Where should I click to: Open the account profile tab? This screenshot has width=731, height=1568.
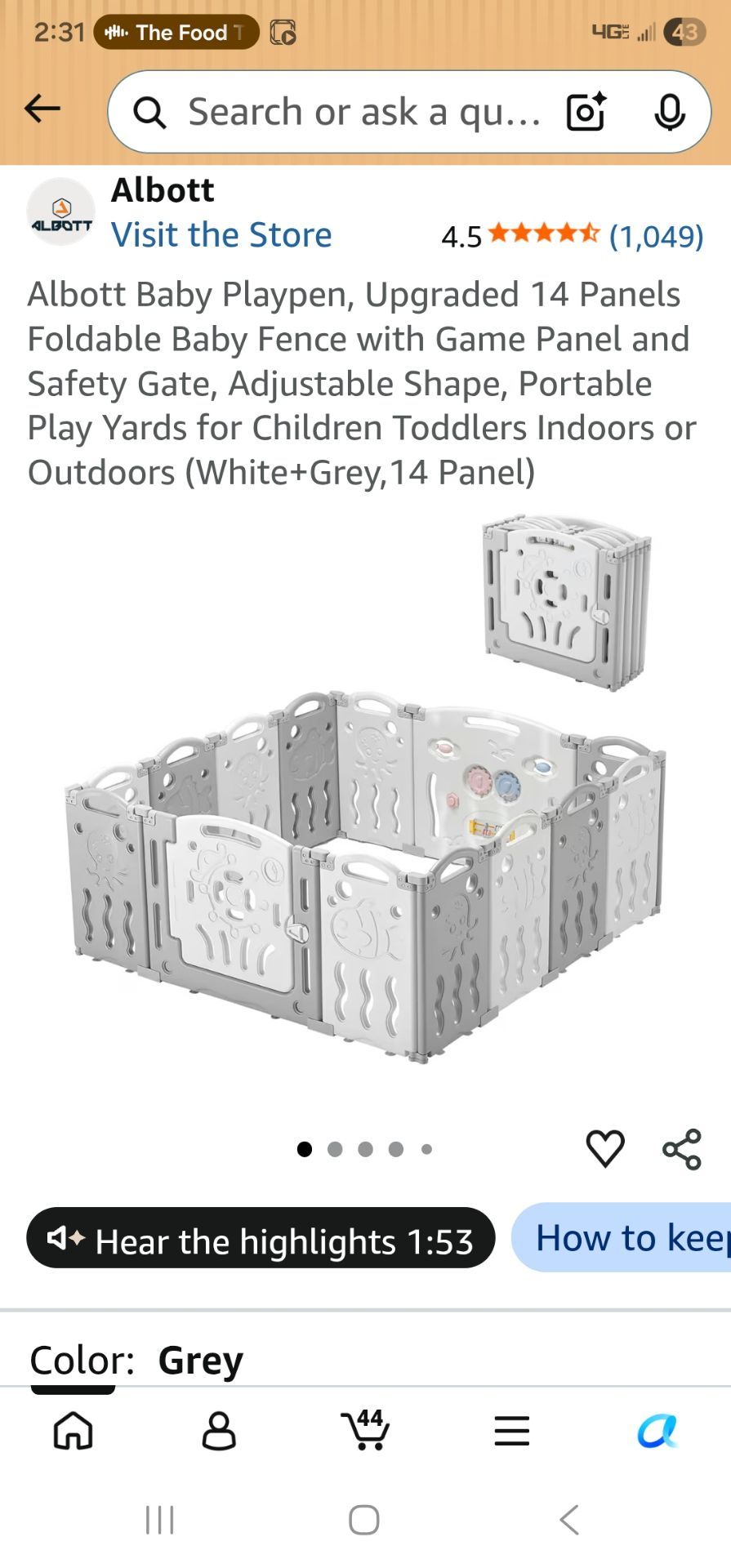point(219,1431)
